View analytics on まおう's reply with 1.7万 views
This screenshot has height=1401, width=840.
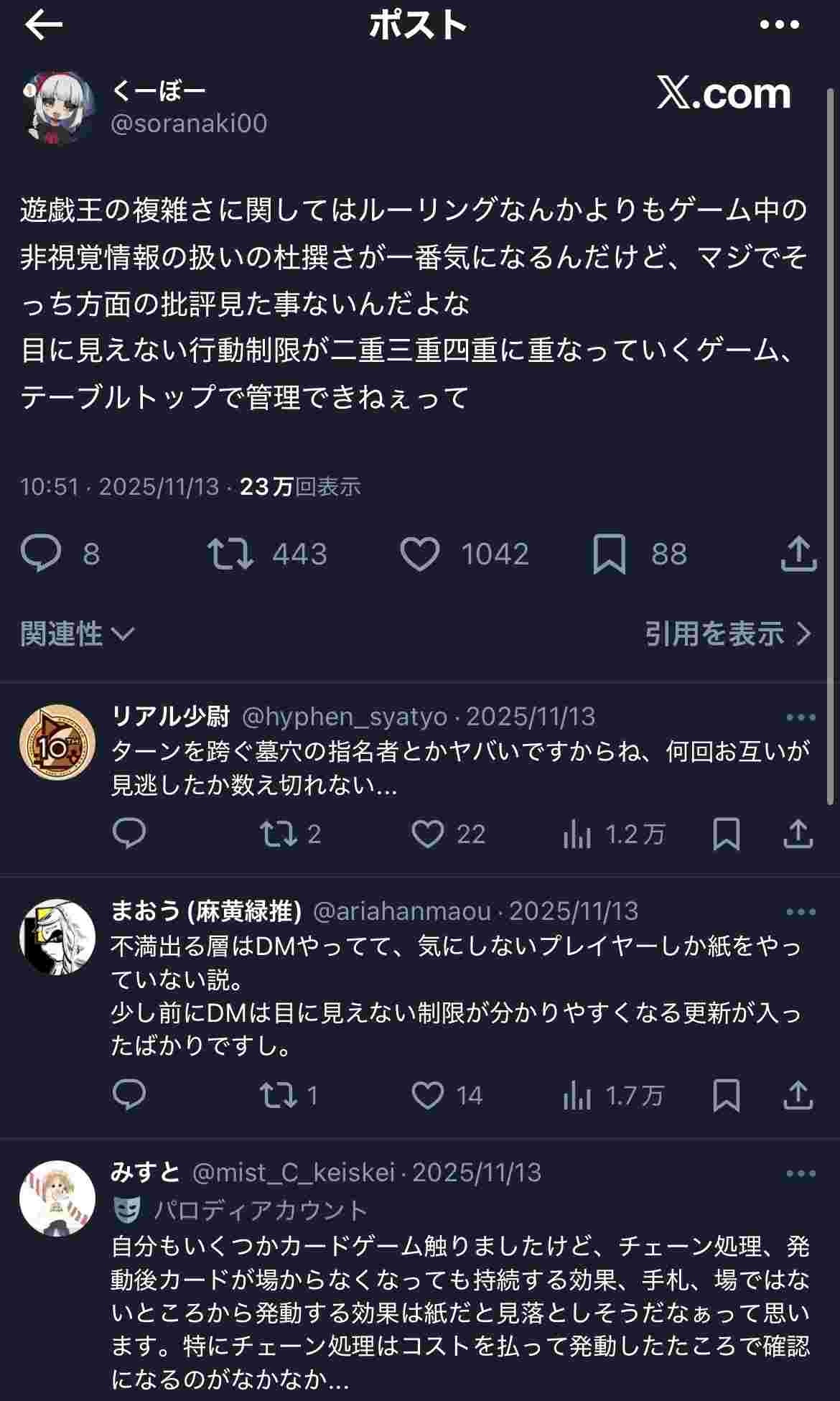point(577,1095)
